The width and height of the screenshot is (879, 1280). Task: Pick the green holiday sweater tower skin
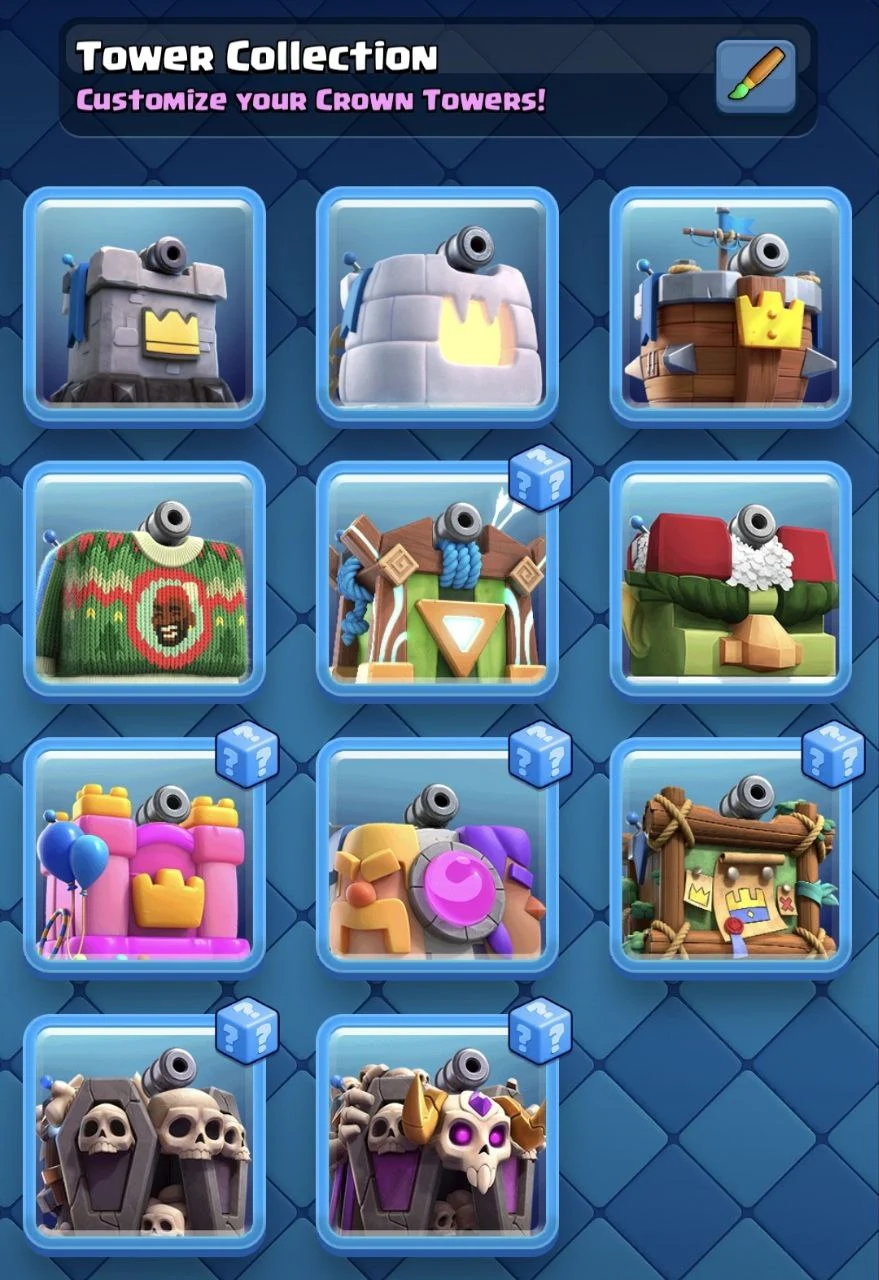click(144, 580)
